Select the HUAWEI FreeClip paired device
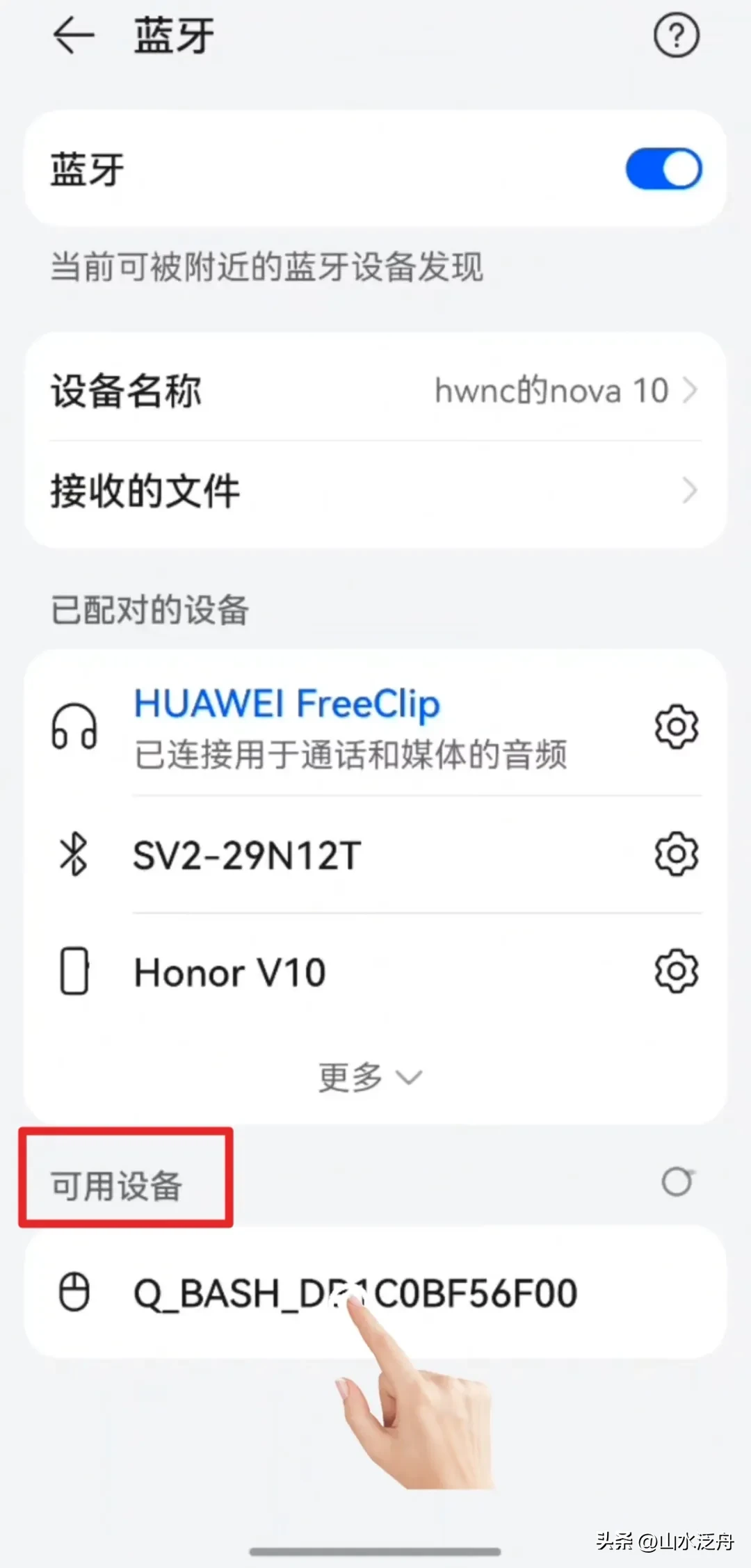 [348, 727]
